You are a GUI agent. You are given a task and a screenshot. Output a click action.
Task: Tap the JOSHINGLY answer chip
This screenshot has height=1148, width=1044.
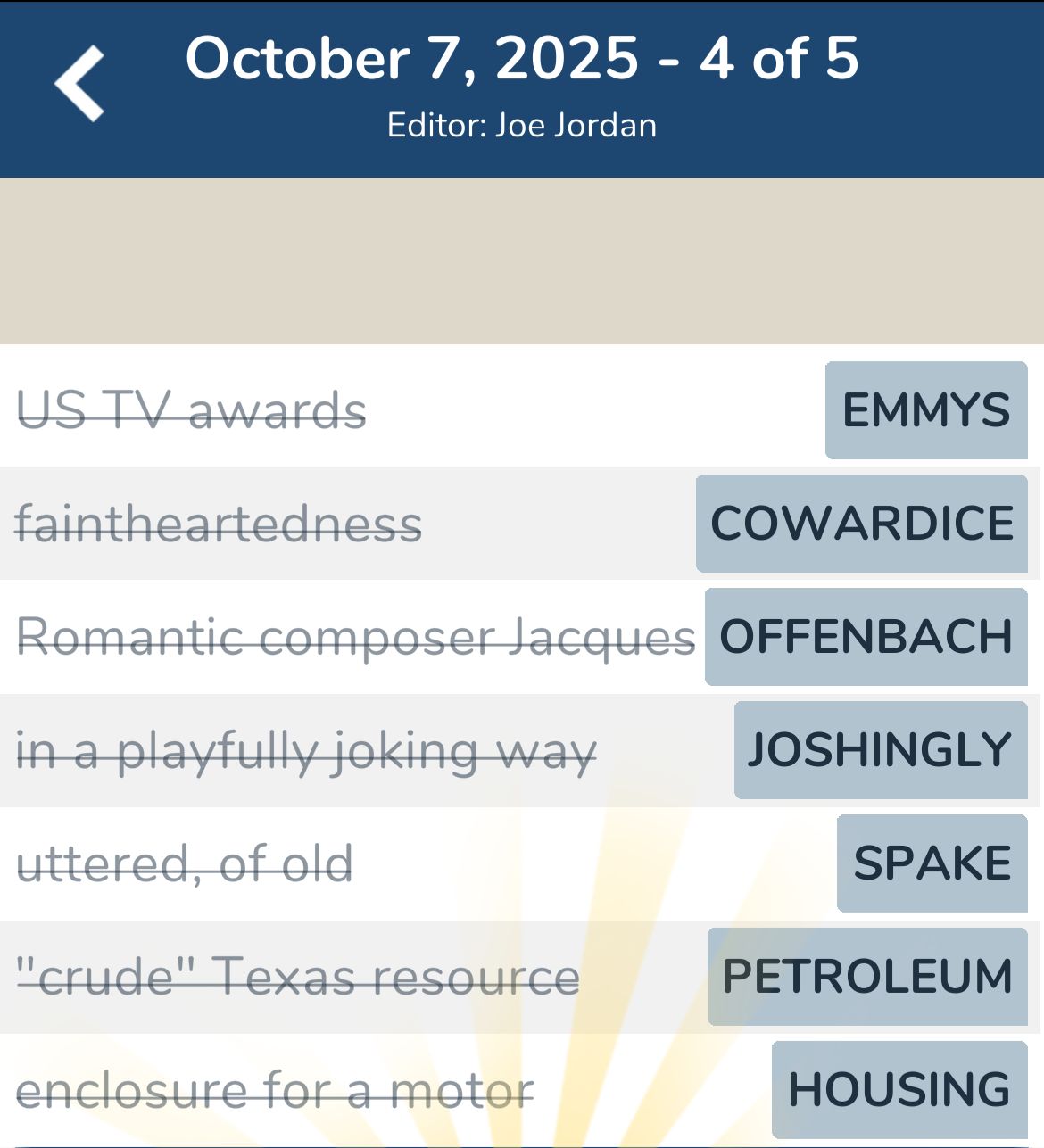(x=881, y=750)
